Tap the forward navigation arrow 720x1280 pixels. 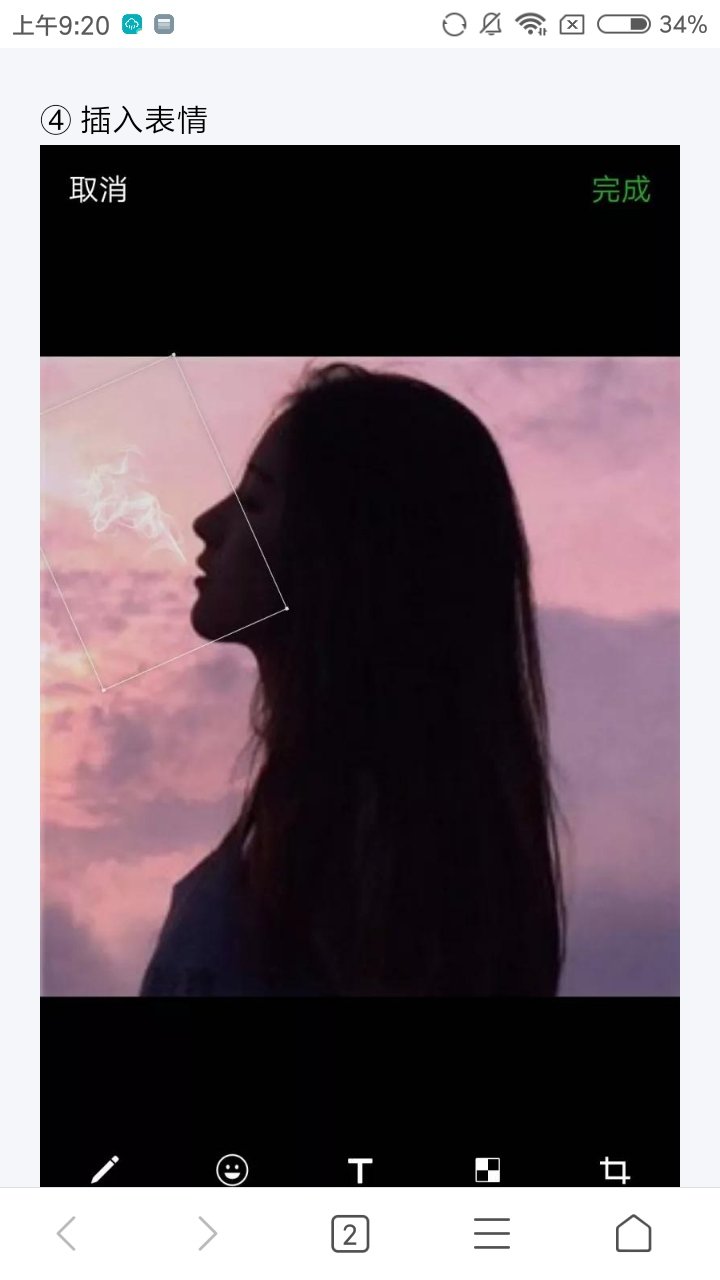pos(206,1233)
